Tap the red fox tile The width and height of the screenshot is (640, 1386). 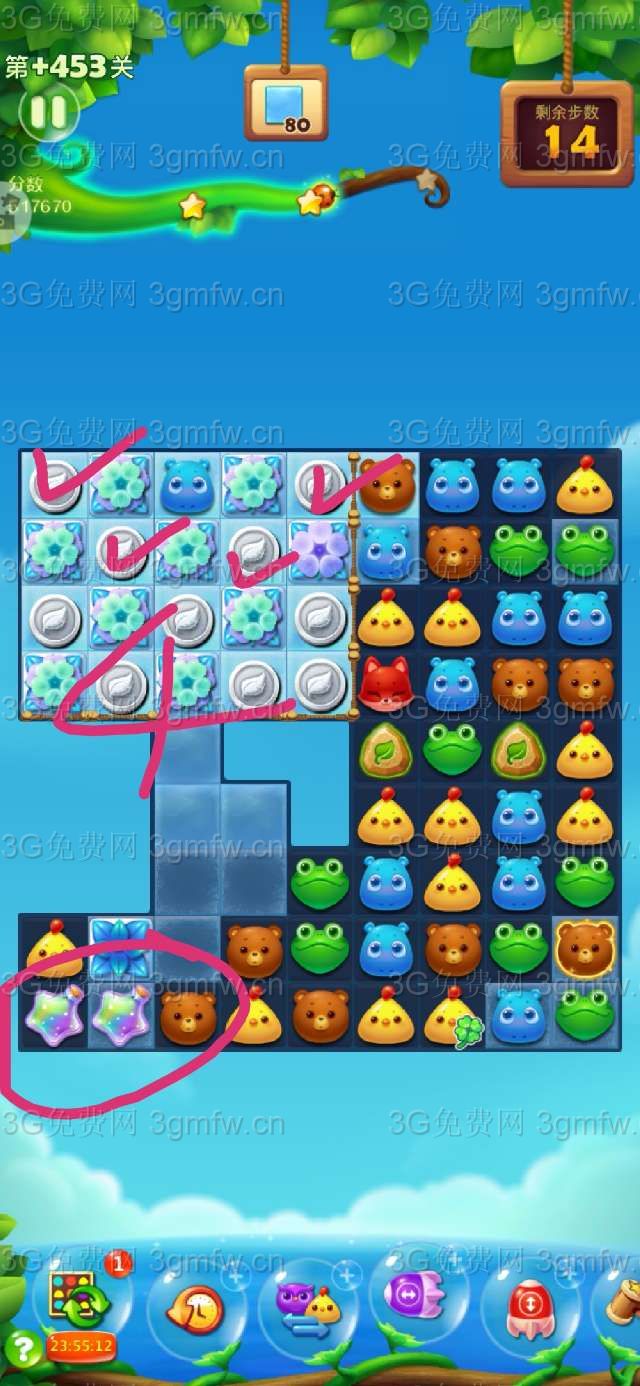point(386,684)
